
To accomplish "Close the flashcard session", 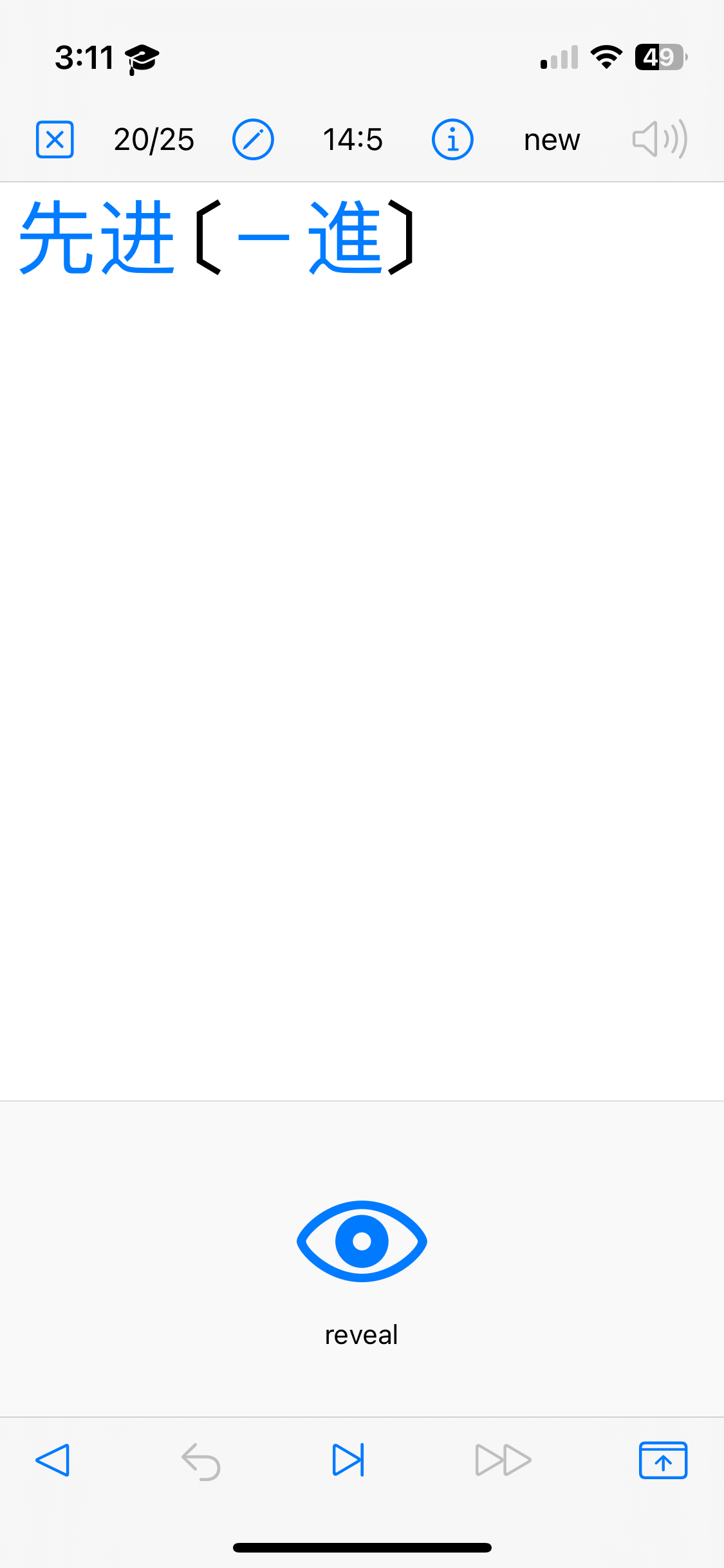I will pyautogui.click(x=55, y=139).
